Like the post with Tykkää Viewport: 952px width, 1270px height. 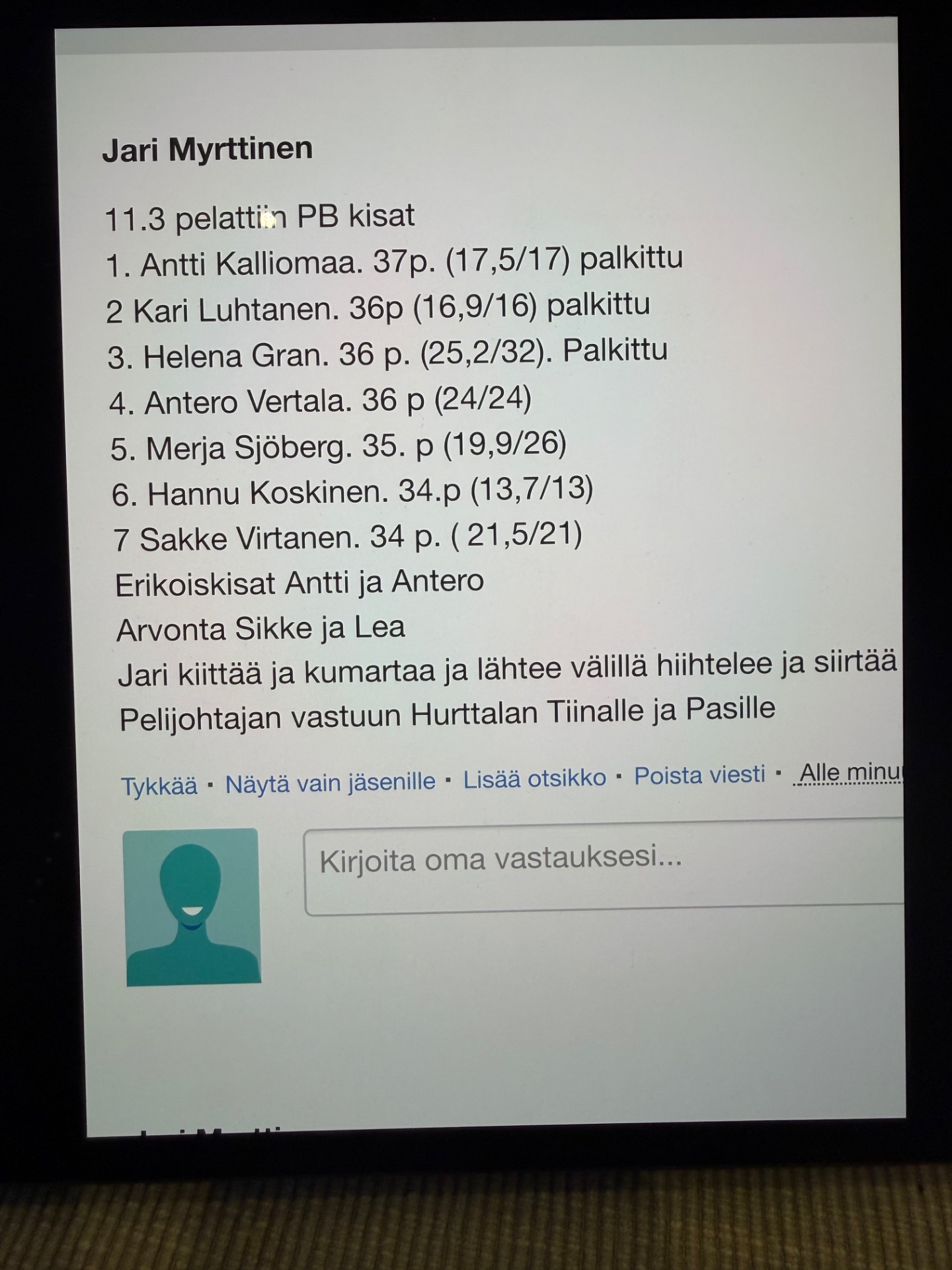[x=159, y=786]
